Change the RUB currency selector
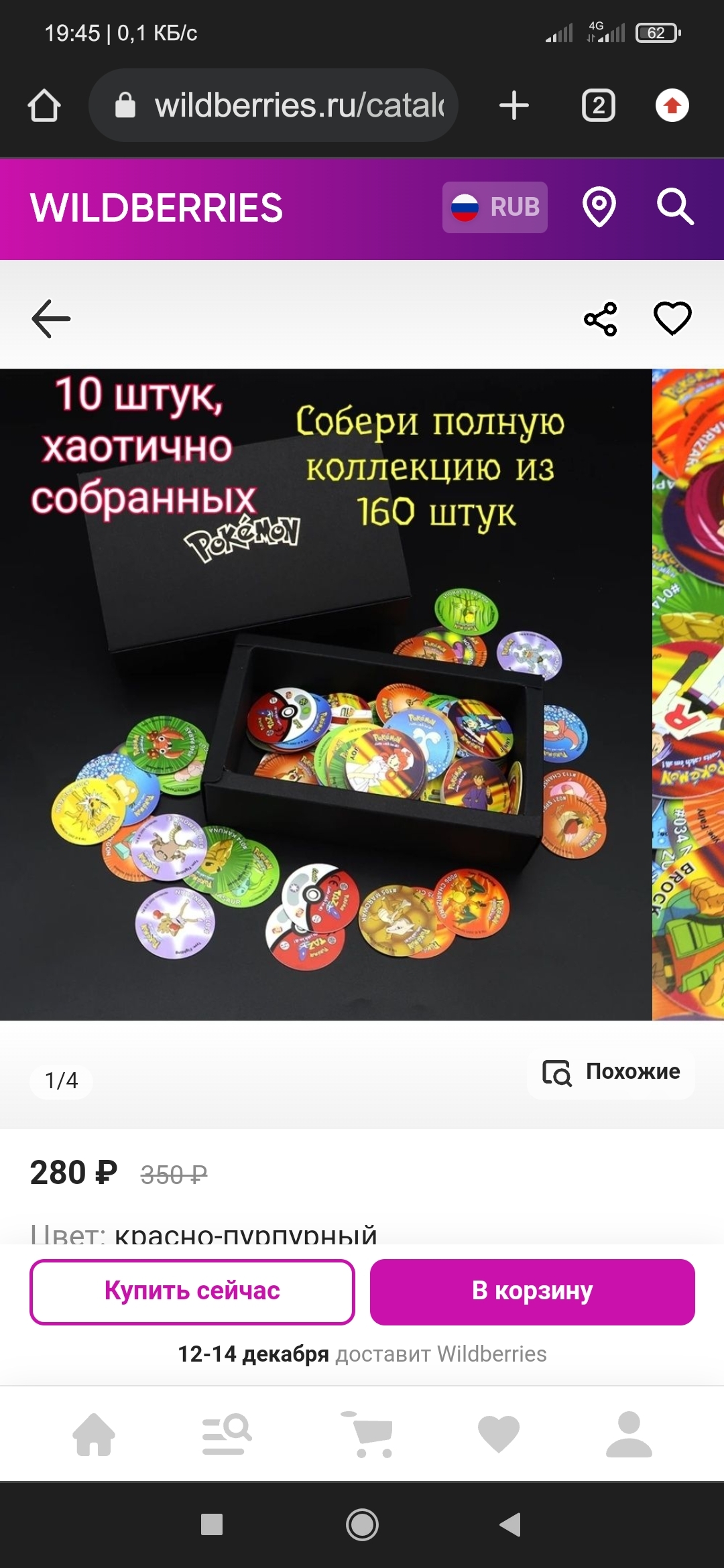This screenshot has height=1568, width=724. 495,207
